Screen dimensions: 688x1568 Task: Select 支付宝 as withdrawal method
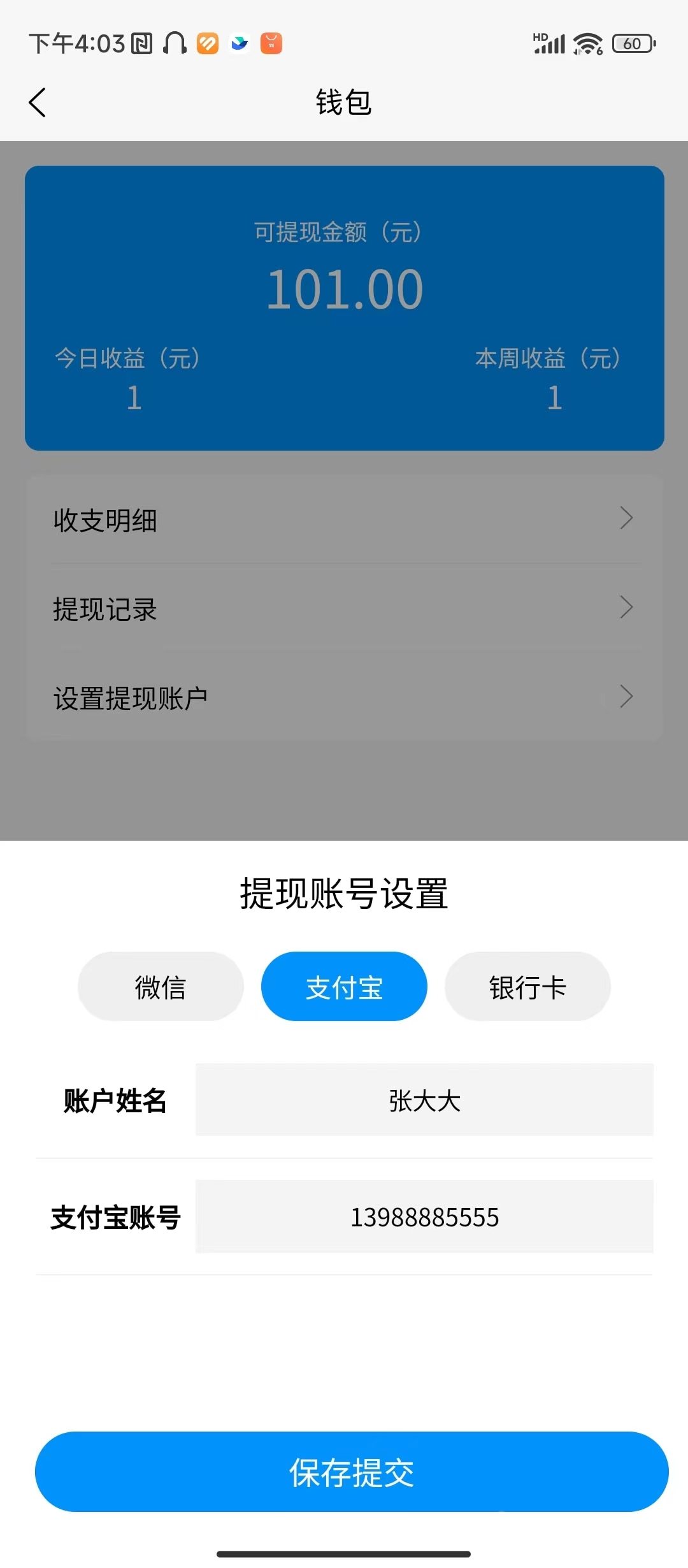click(344, 987)
